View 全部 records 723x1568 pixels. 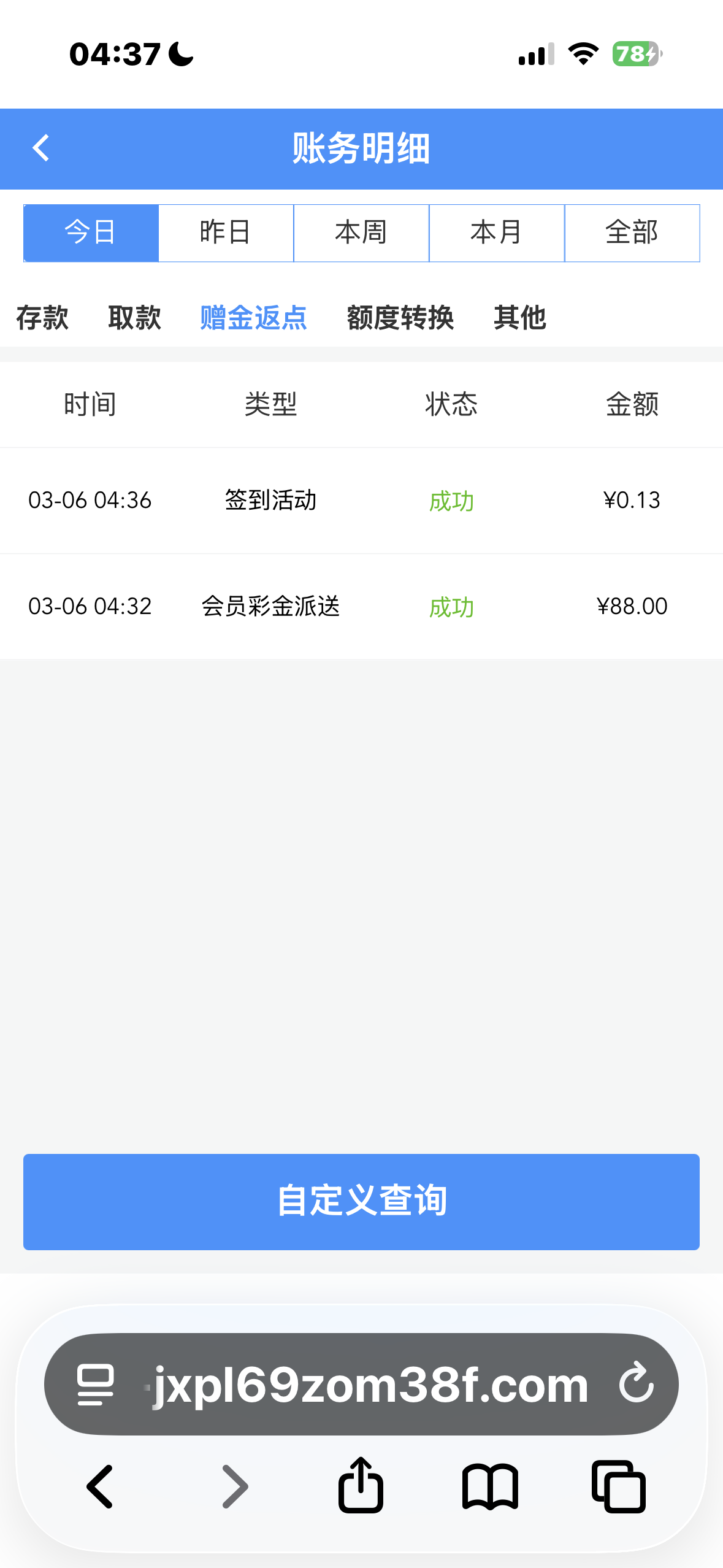click(632, 233)
